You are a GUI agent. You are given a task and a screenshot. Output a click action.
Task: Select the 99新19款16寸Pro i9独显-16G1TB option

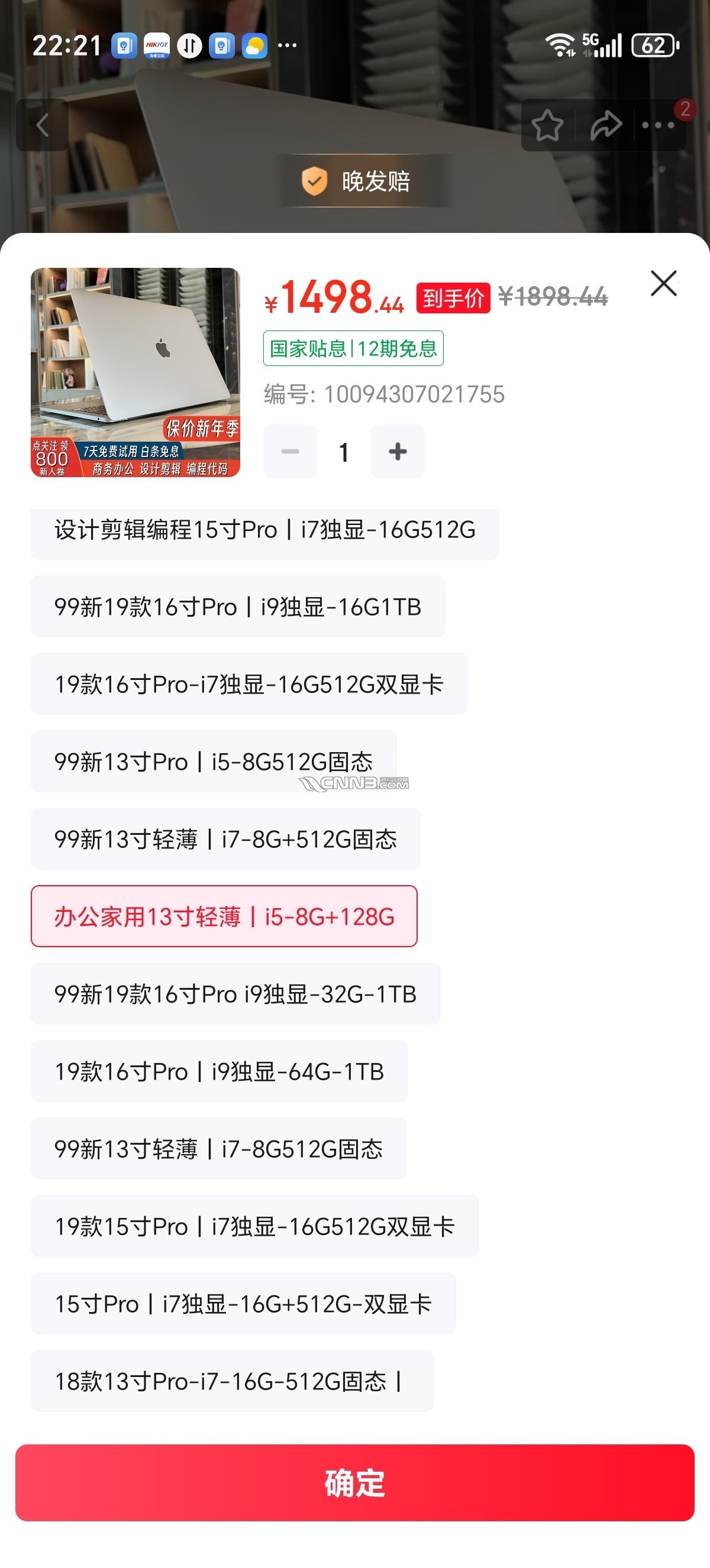click(236, 606)
